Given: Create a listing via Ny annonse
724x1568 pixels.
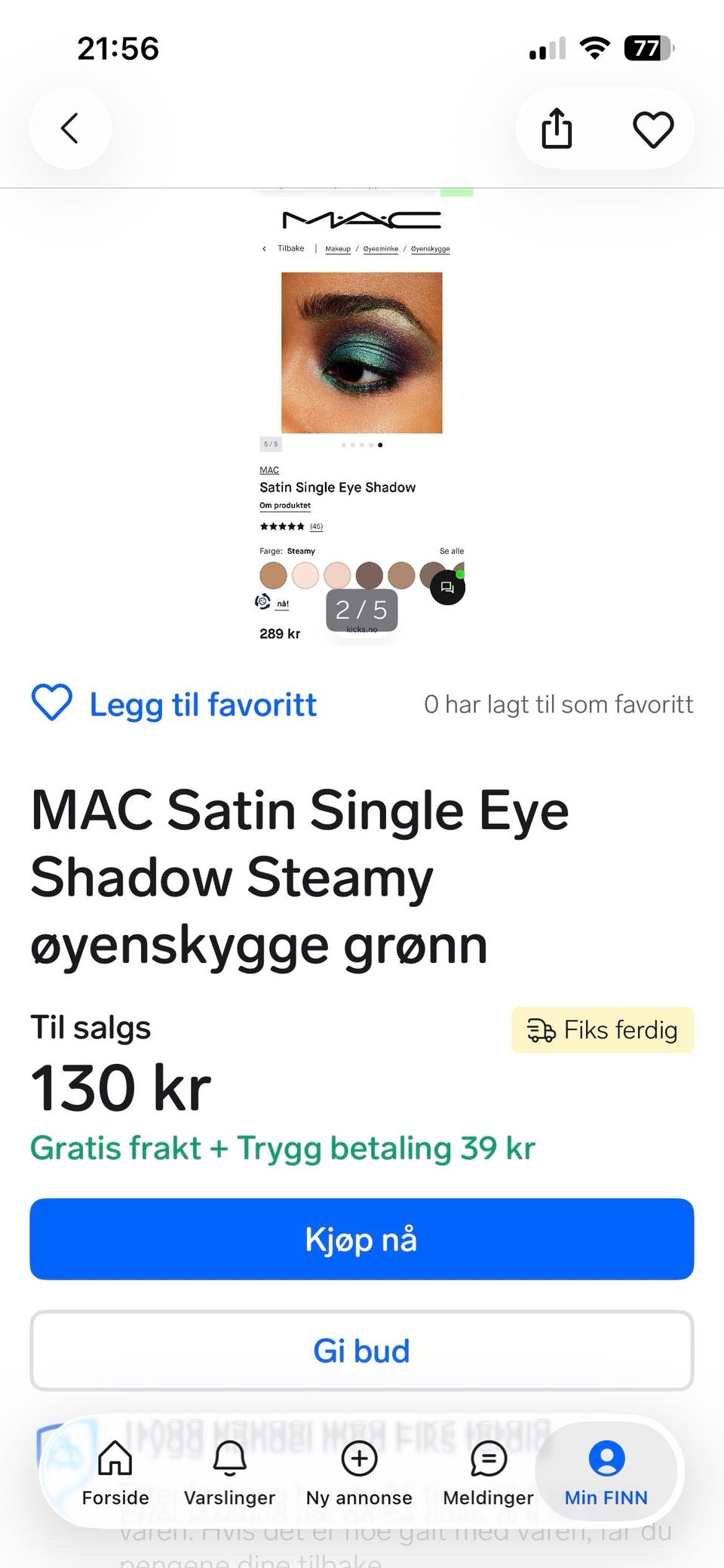Looking at the screenshot, I should point(359,1473).
